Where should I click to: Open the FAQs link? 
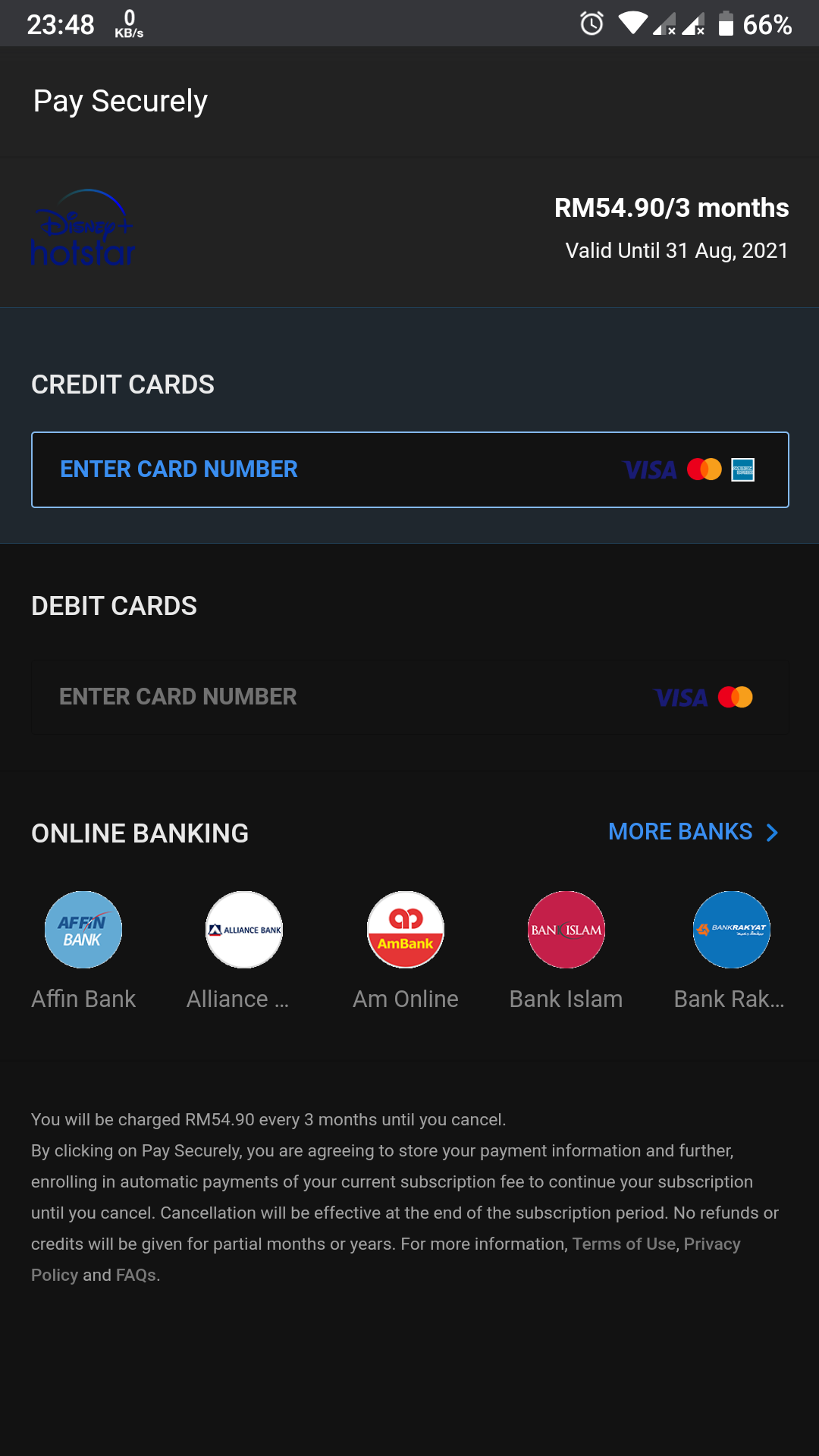[136, 1276]
